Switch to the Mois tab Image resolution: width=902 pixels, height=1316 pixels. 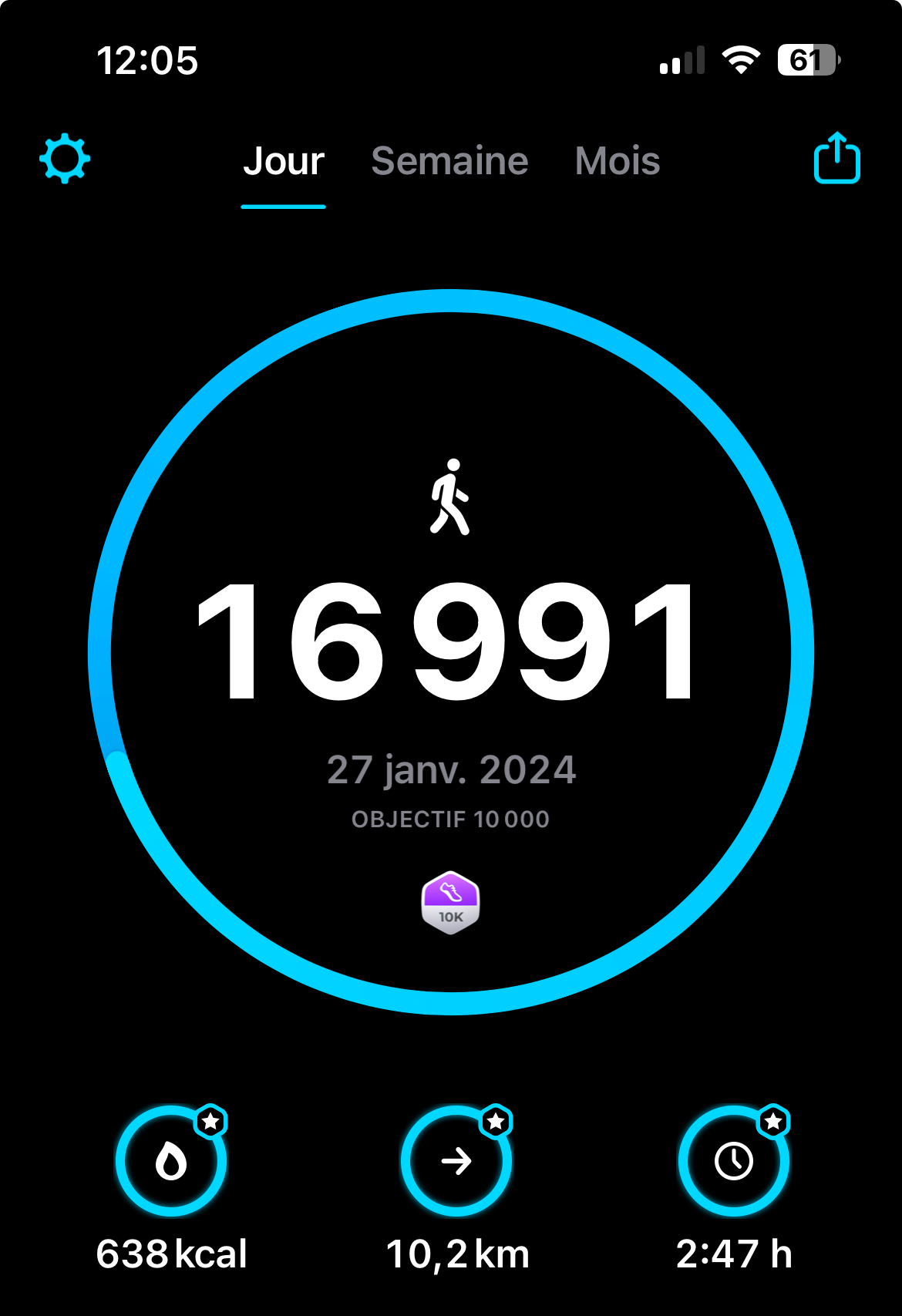[618, 161]
